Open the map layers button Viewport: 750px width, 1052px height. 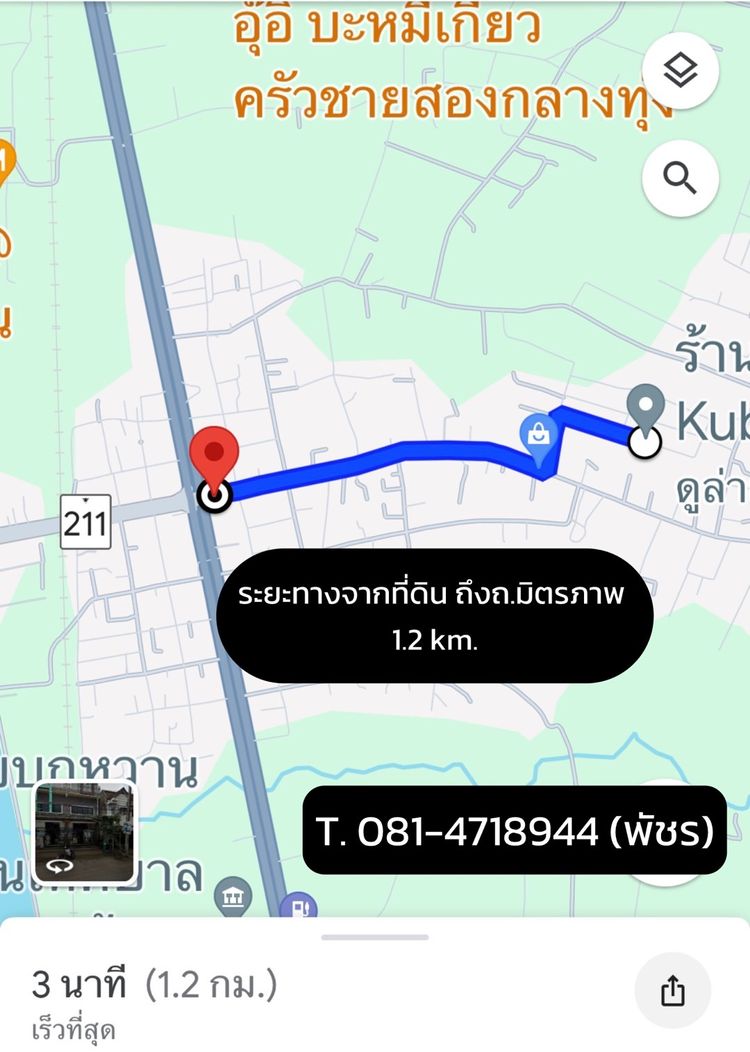pos(680,70)
